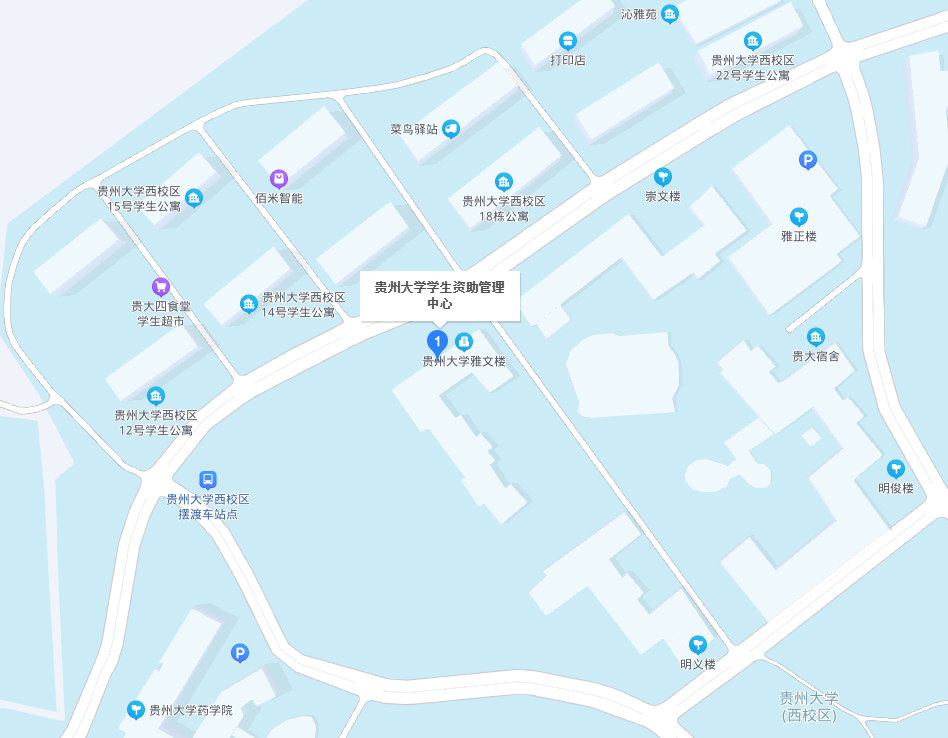
Task: Open the 18栋公寓 marker
Action: [504, 181]
